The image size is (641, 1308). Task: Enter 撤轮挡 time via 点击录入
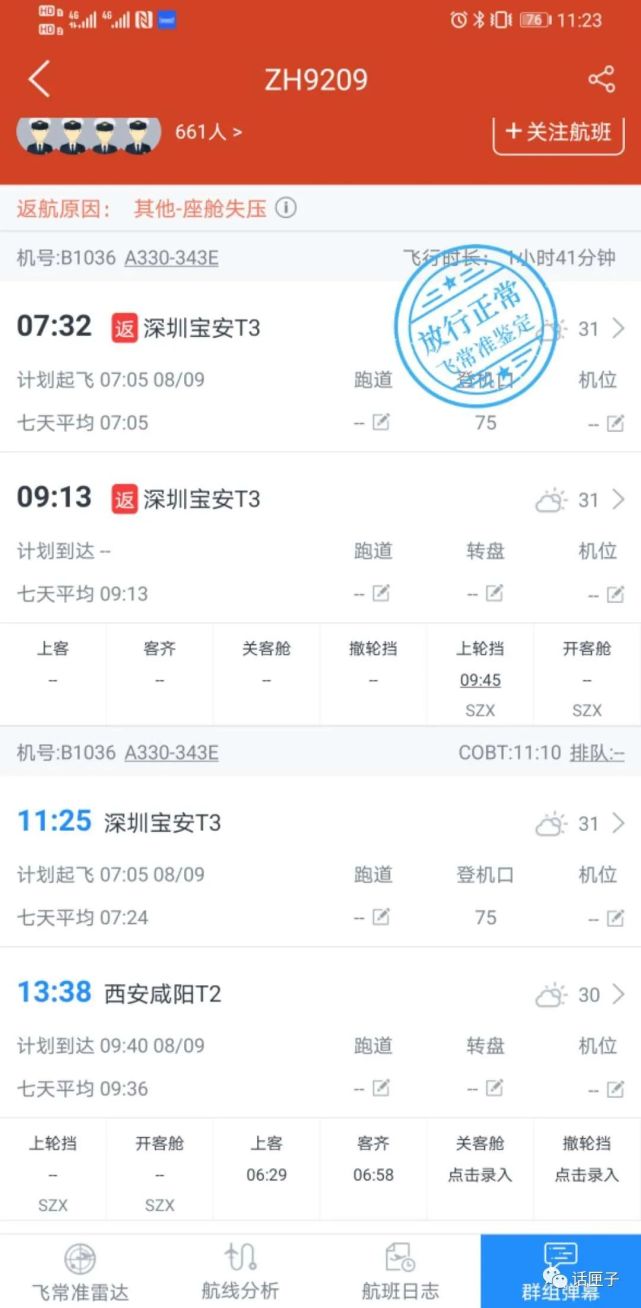coord(587,1175)
